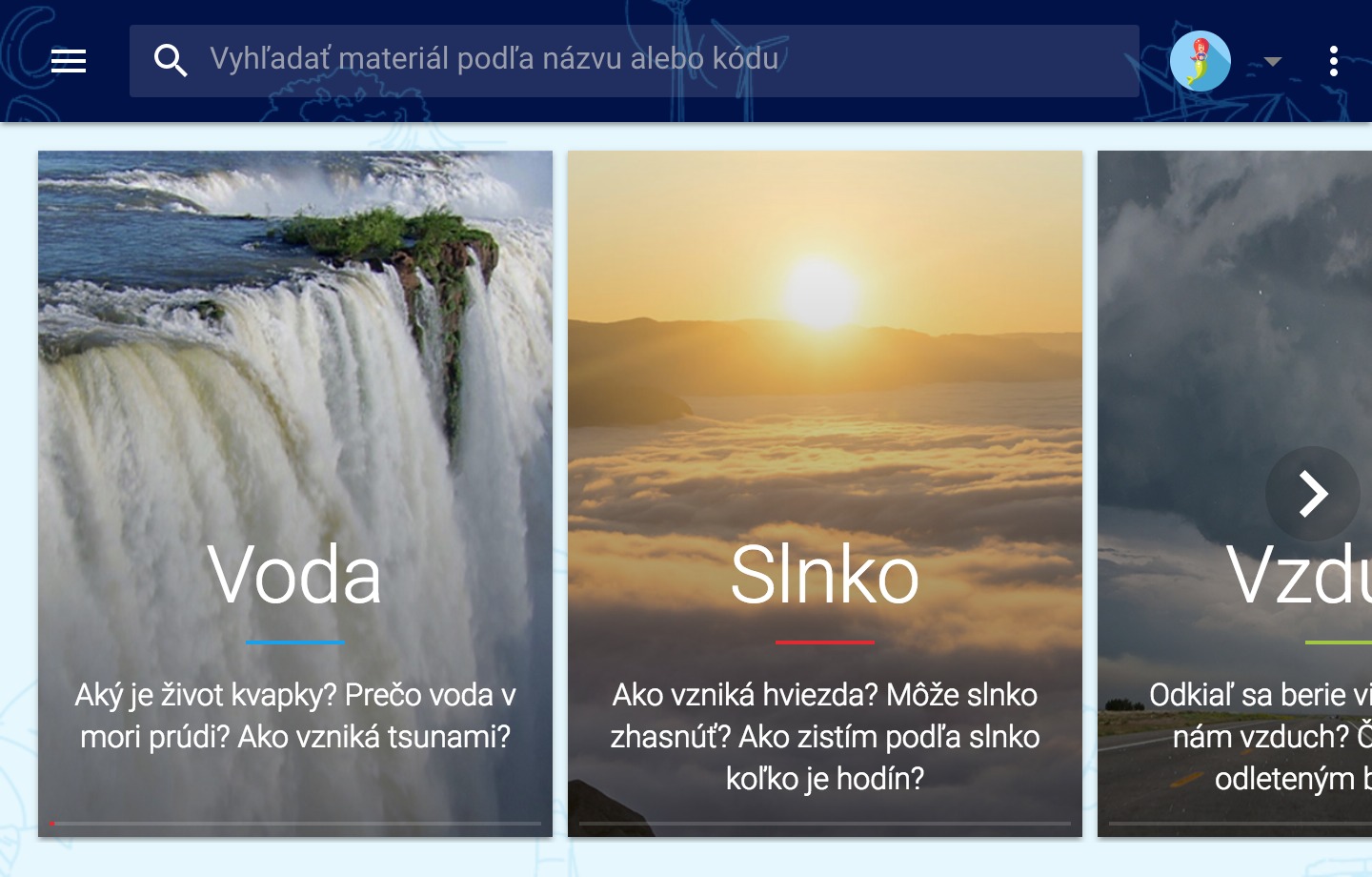Open the mermaid profile avatar

1200,61
